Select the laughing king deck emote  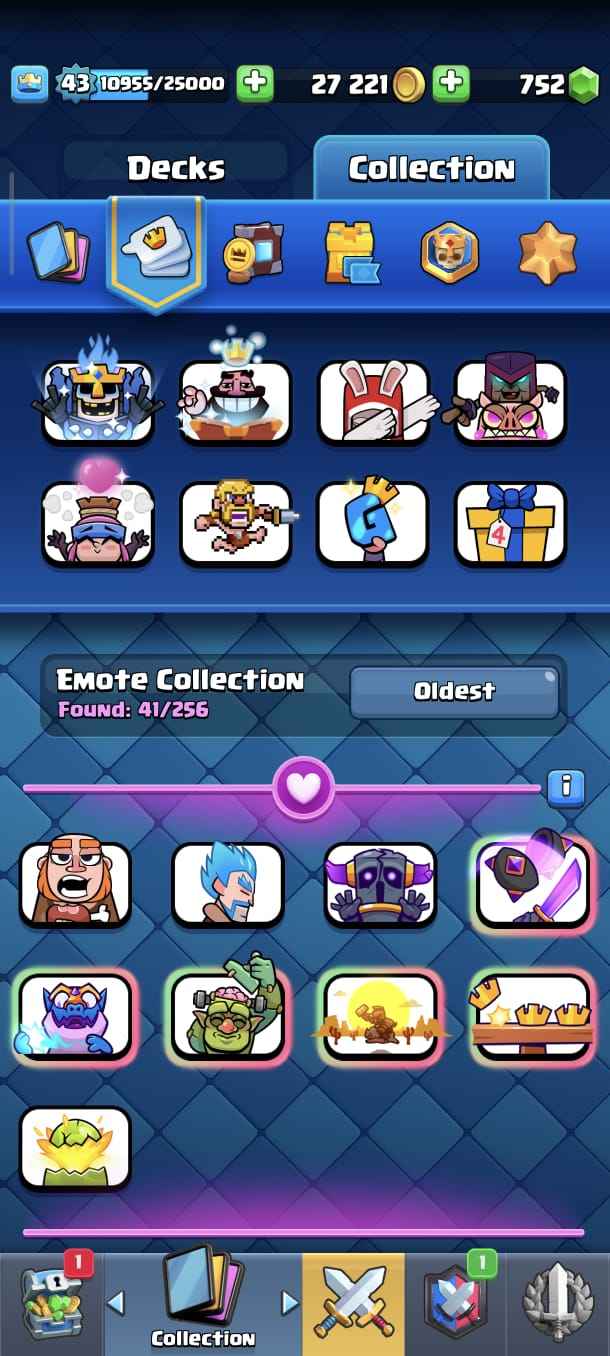[x=235, y=401]
